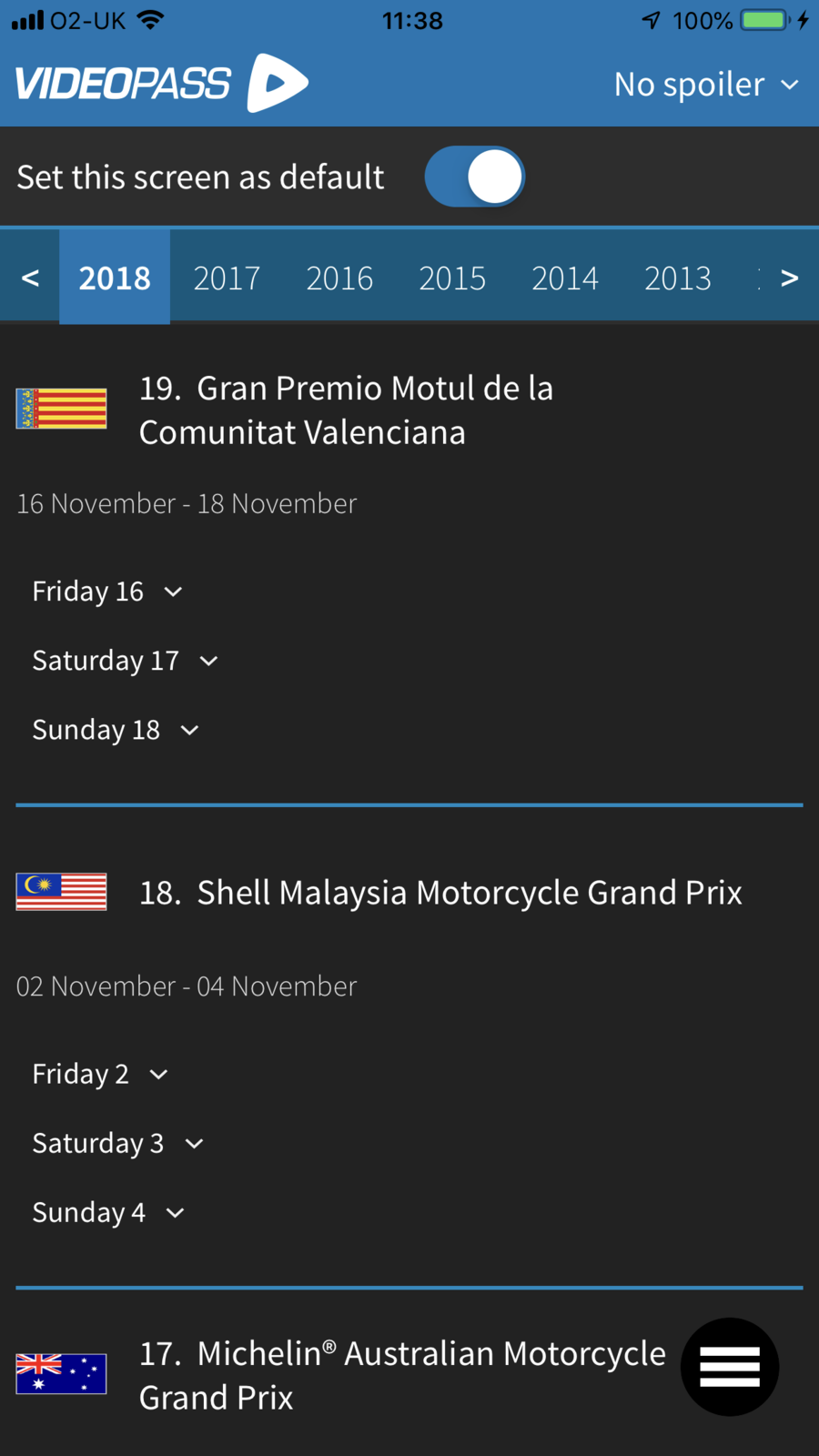Viewport: 819px width, 1456px height.
Task: Switch to the 2017 season tab
Action: tap(227, 278)
